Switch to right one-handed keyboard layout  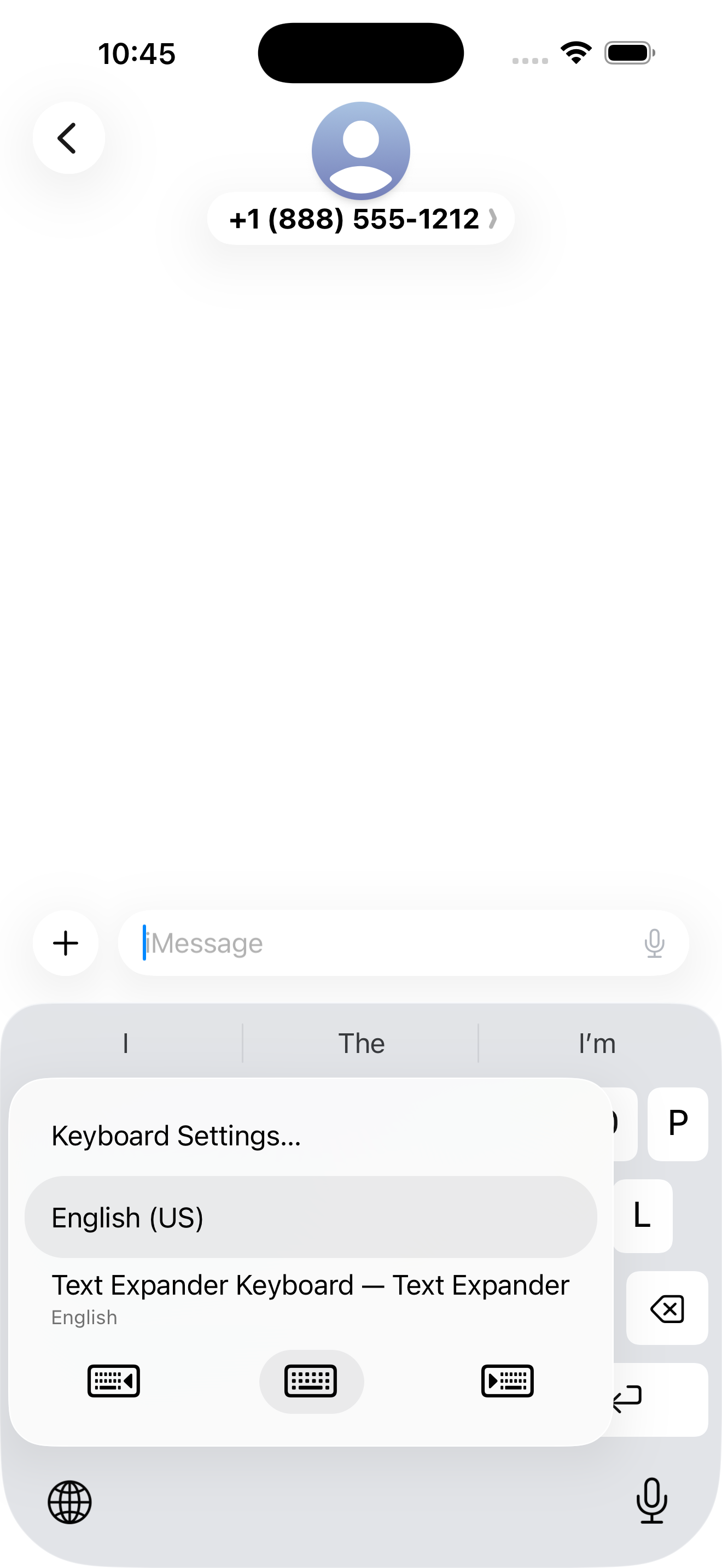[507, 1382]
